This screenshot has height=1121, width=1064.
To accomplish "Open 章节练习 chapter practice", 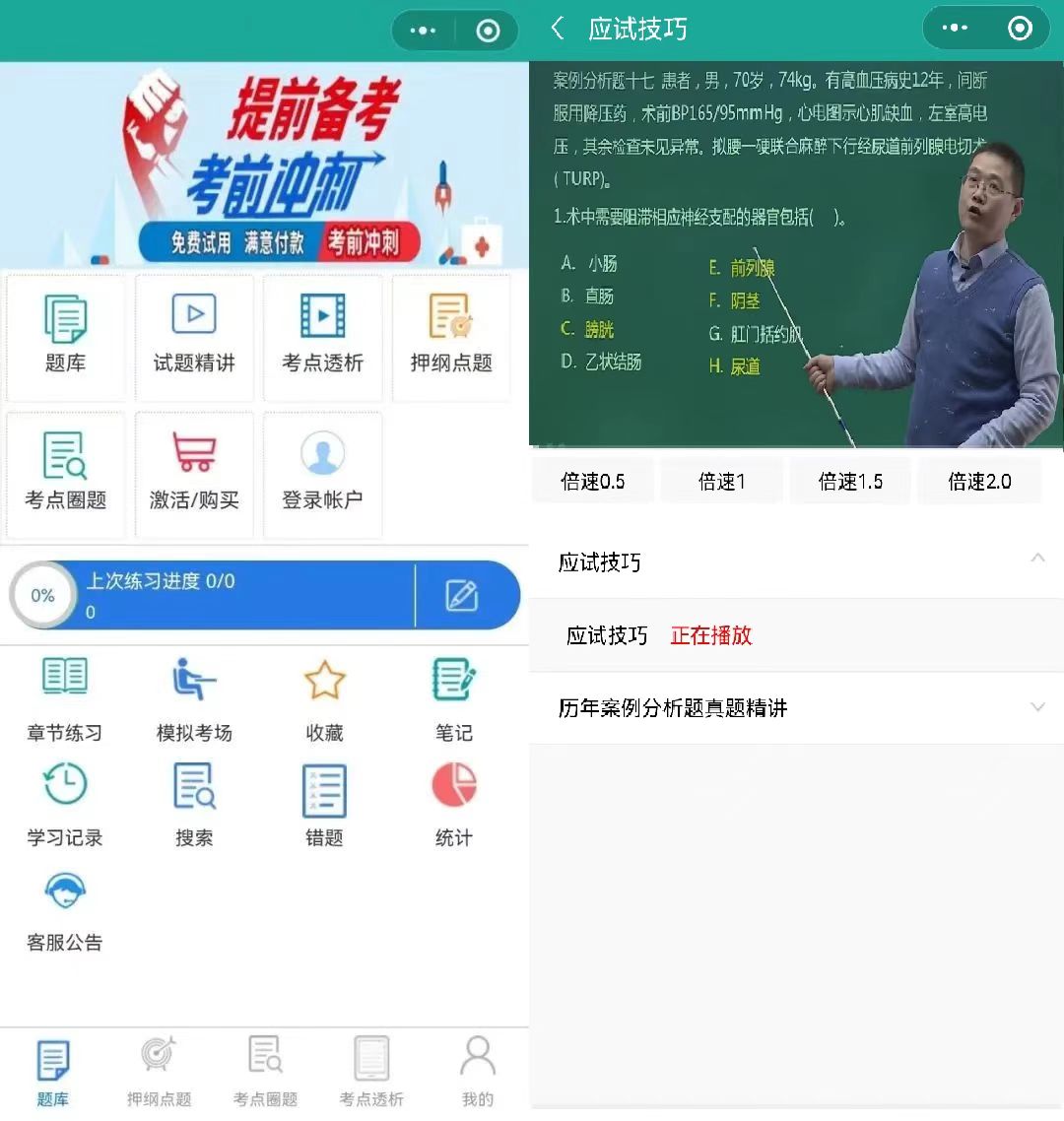I will click(65, 699).
